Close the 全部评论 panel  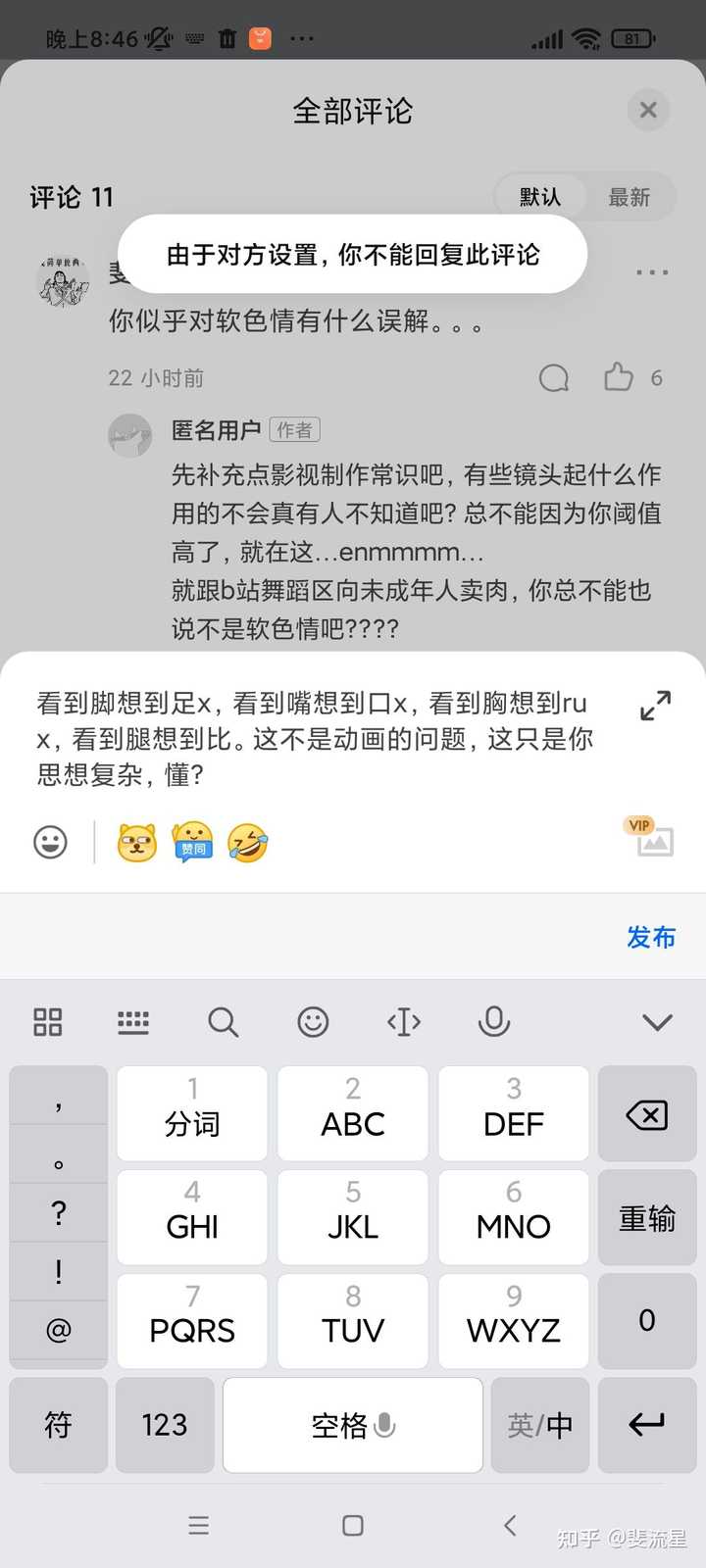click(648, 110)
